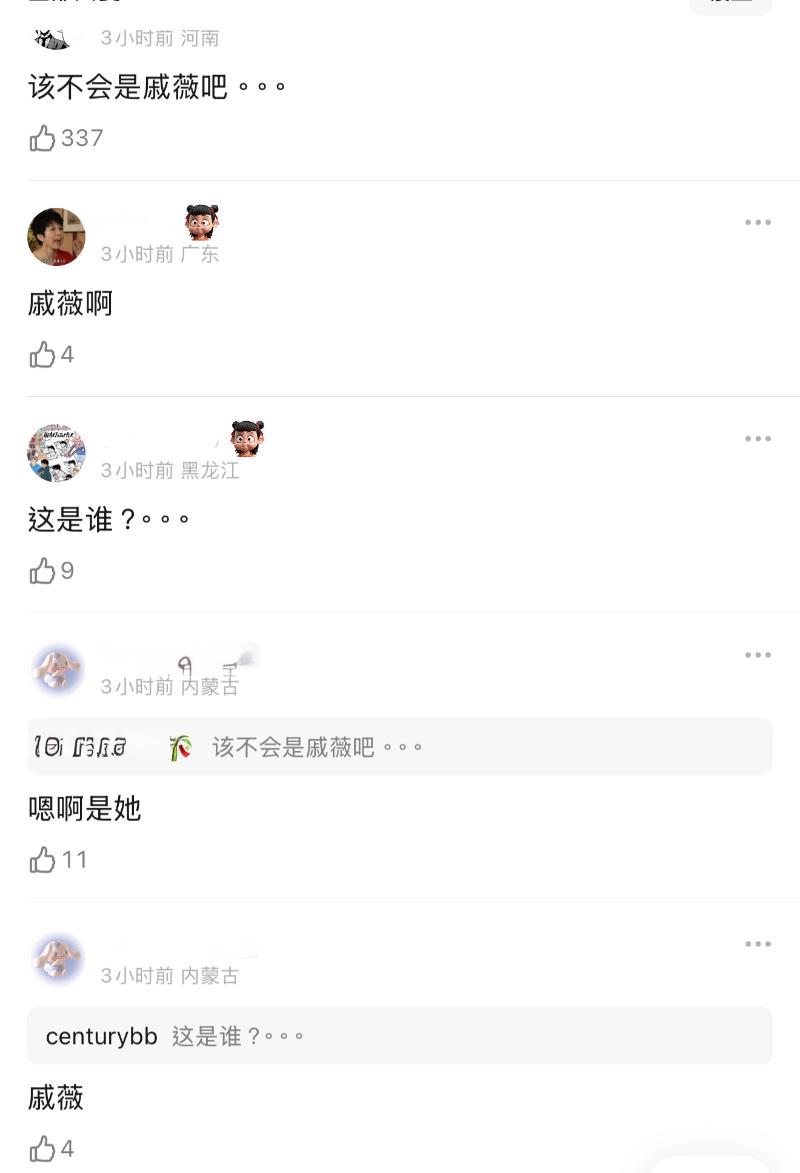Open the quoted centurybb comment
800x1173 pixels.
(400, 1035)
